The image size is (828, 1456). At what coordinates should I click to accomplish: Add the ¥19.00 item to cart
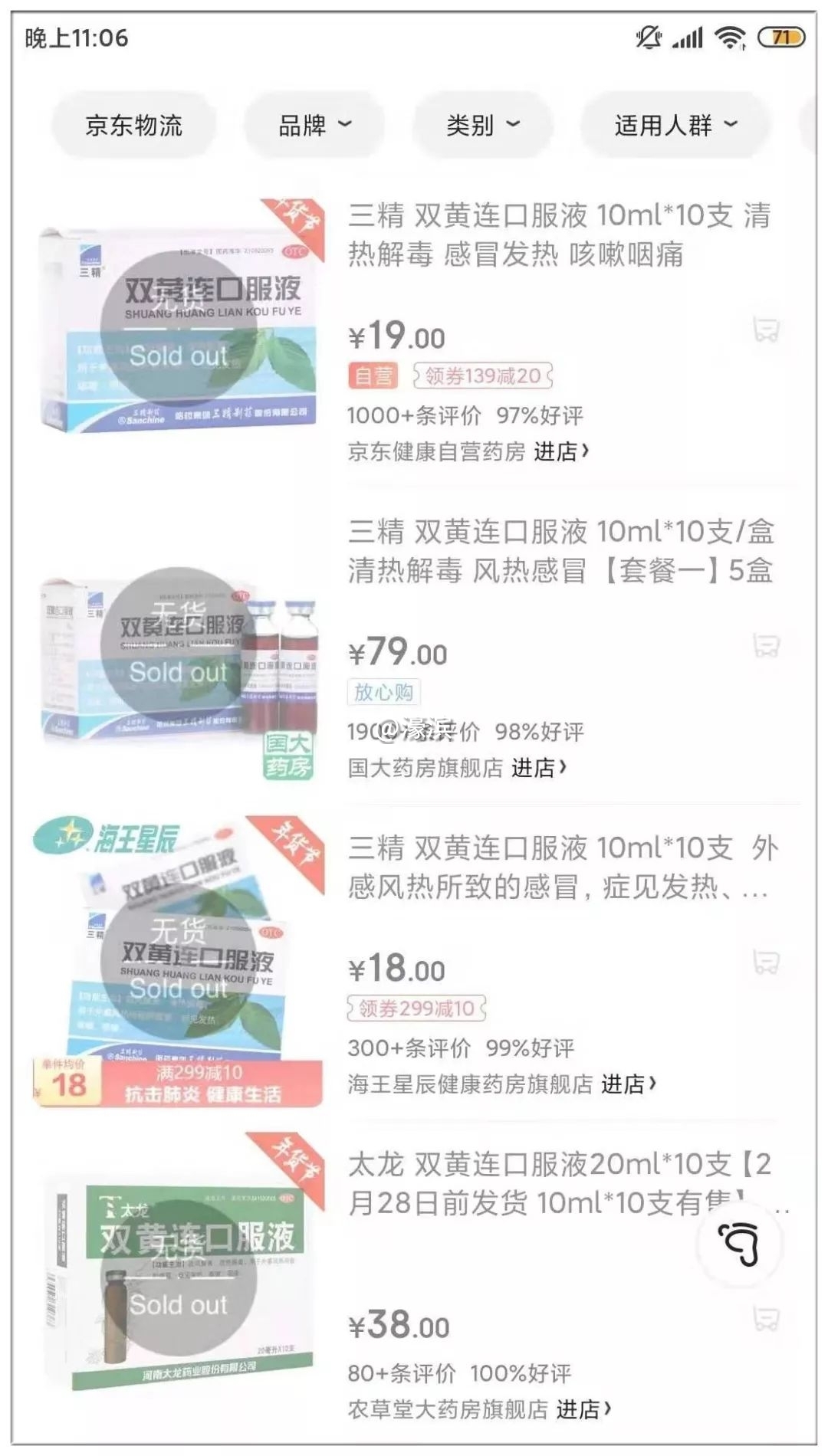click(x=766, y=330)
